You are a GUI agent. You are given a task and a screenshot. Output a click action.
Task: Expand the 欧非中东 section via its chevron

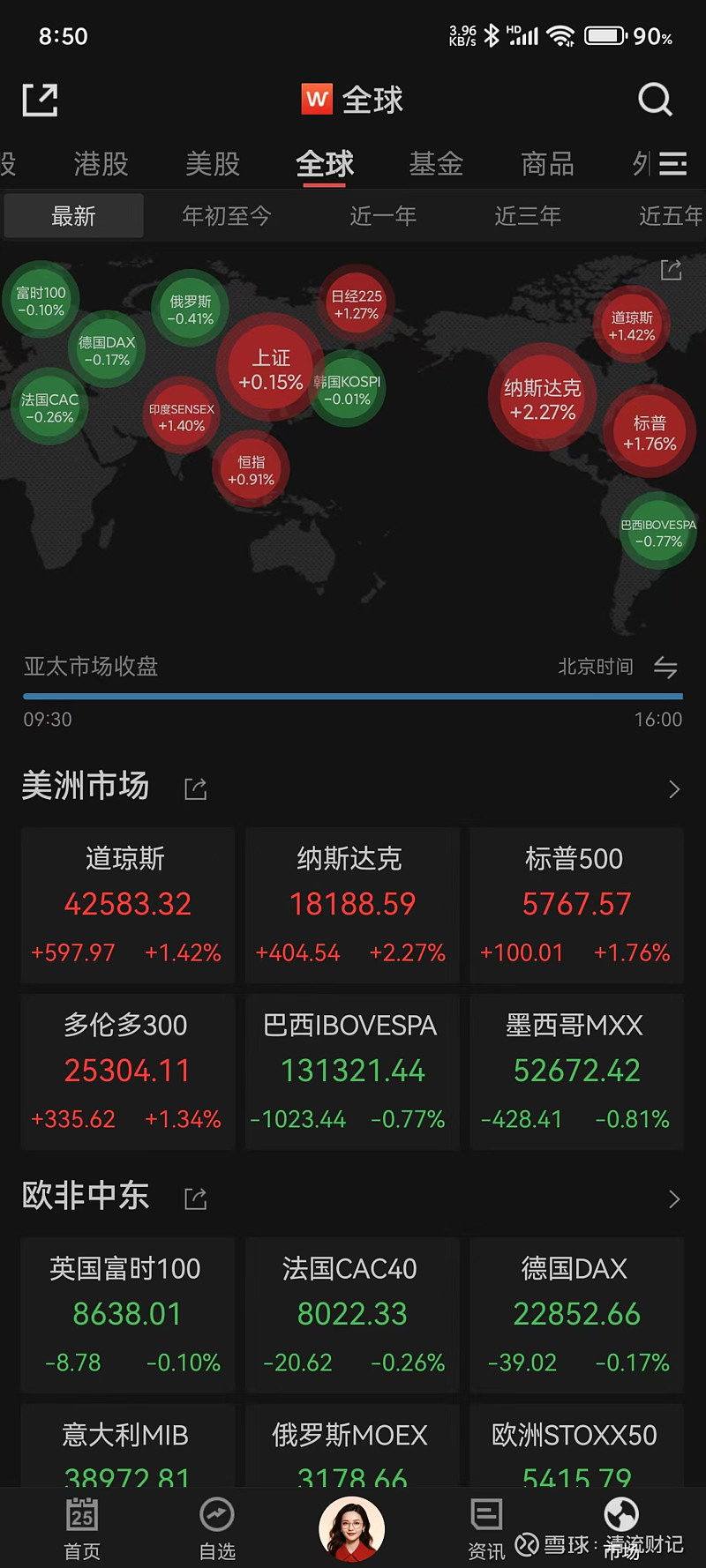(674, 1198)
